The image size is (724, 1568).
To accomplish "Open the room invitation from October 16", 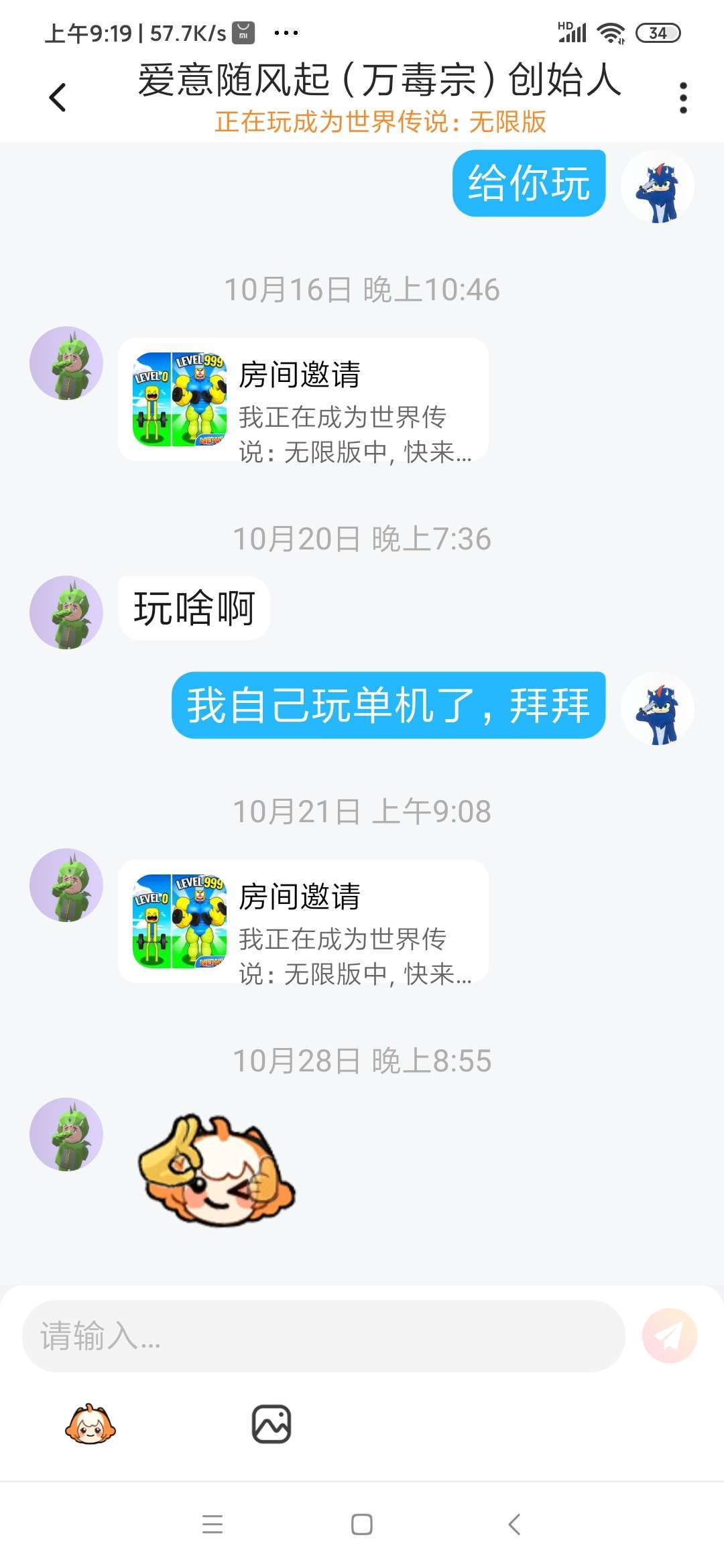I will coord(303,399).
